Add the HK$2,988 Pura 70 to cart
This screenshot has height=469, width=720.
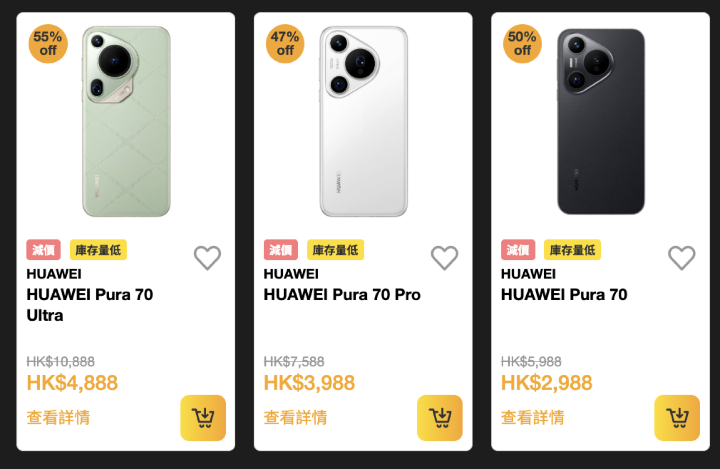[677, 418]
